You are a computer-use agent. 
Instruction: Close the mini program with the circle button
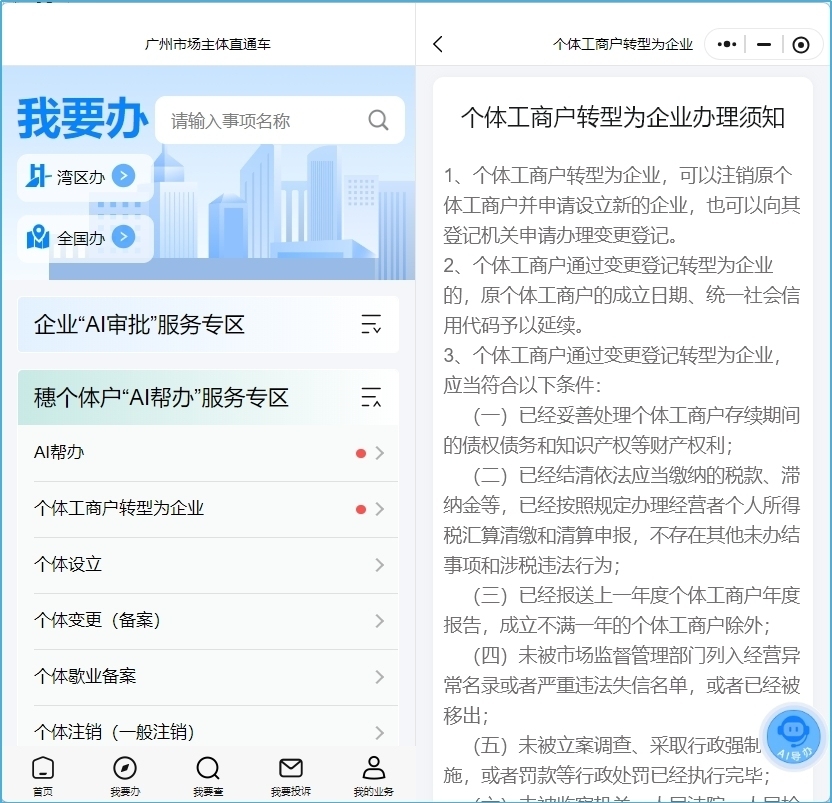(800, 44)
